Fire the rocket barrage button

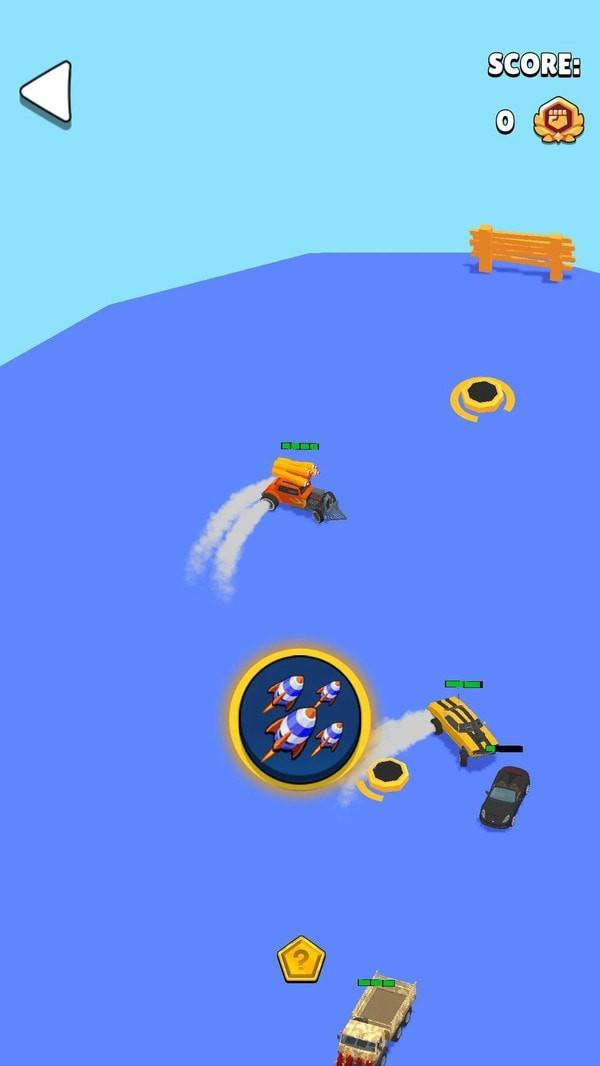coord(300,718)
